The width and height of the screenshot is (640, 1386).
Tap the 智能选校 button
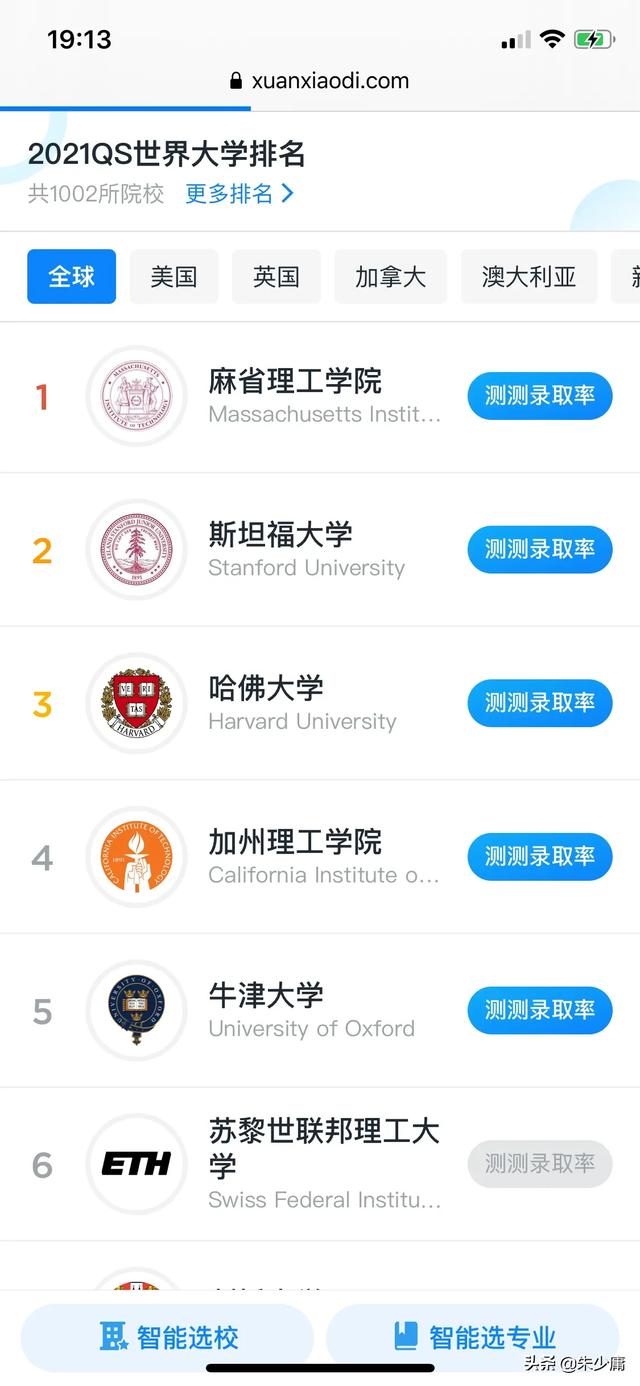pos(167,1338)
